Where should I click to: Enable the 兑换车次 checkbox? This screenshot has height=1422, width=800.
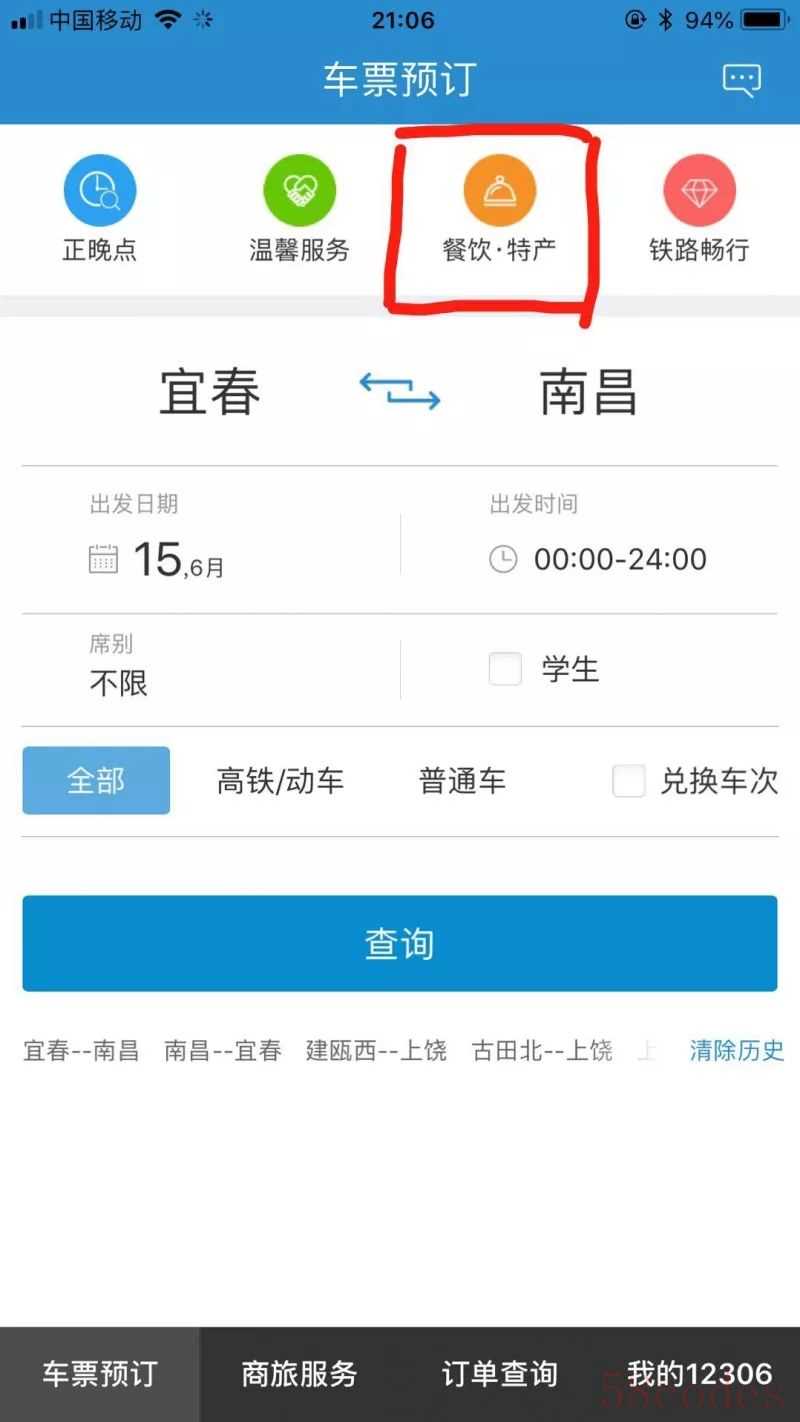click(x=629, y=780)
